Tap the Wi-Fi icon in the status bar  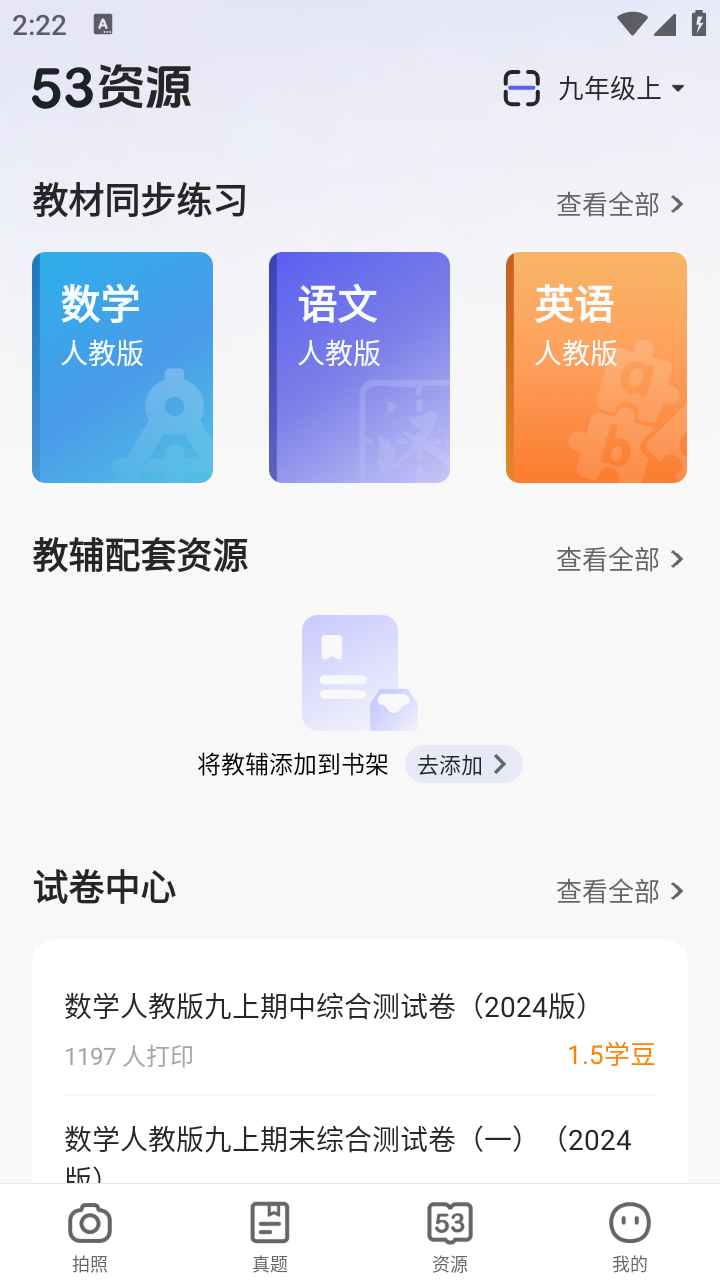tap(632, 22)
